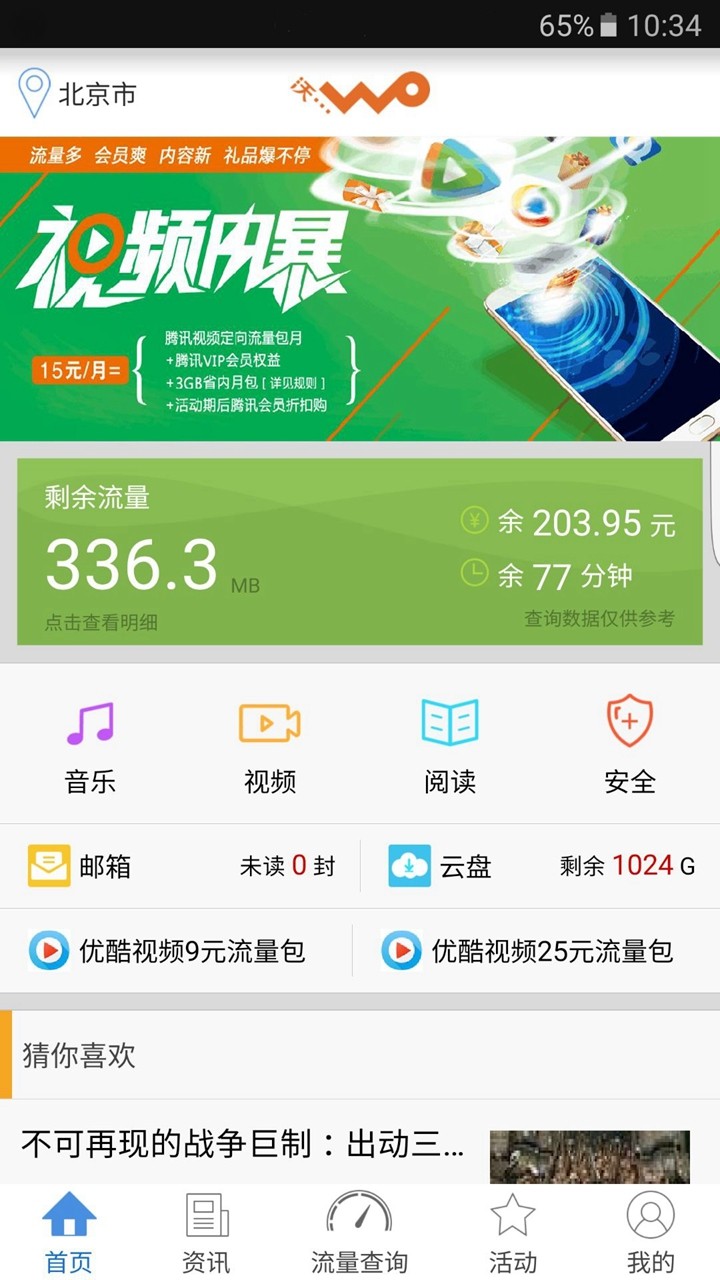Viewport: 720px width, 1280px height.
Task: Open article 不可再现的战争巨制
Action: [242, 1145]
